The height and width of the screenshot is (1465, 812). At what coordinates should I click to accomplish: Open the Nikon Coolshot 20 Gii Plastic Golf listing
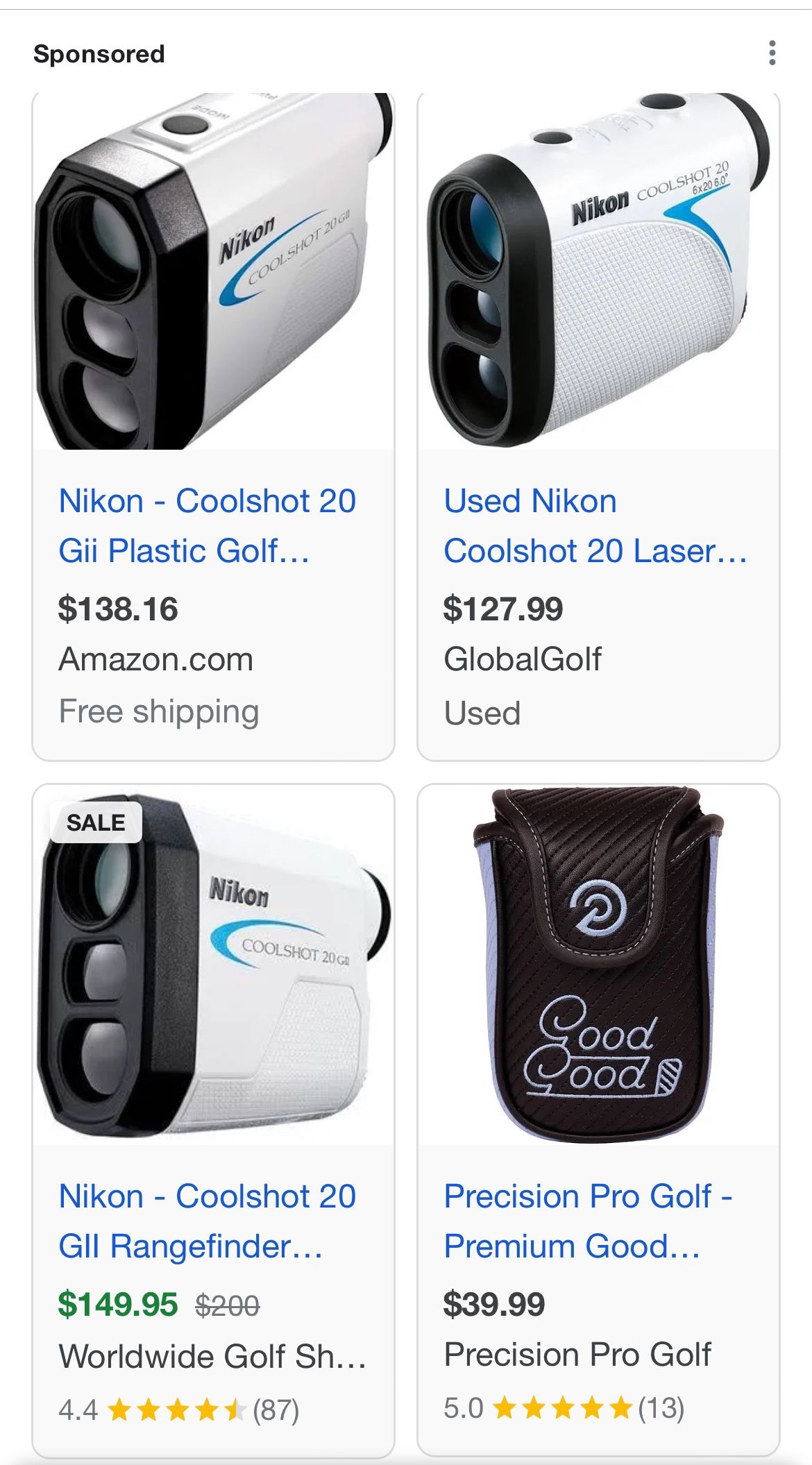click(x=207, y=524)
